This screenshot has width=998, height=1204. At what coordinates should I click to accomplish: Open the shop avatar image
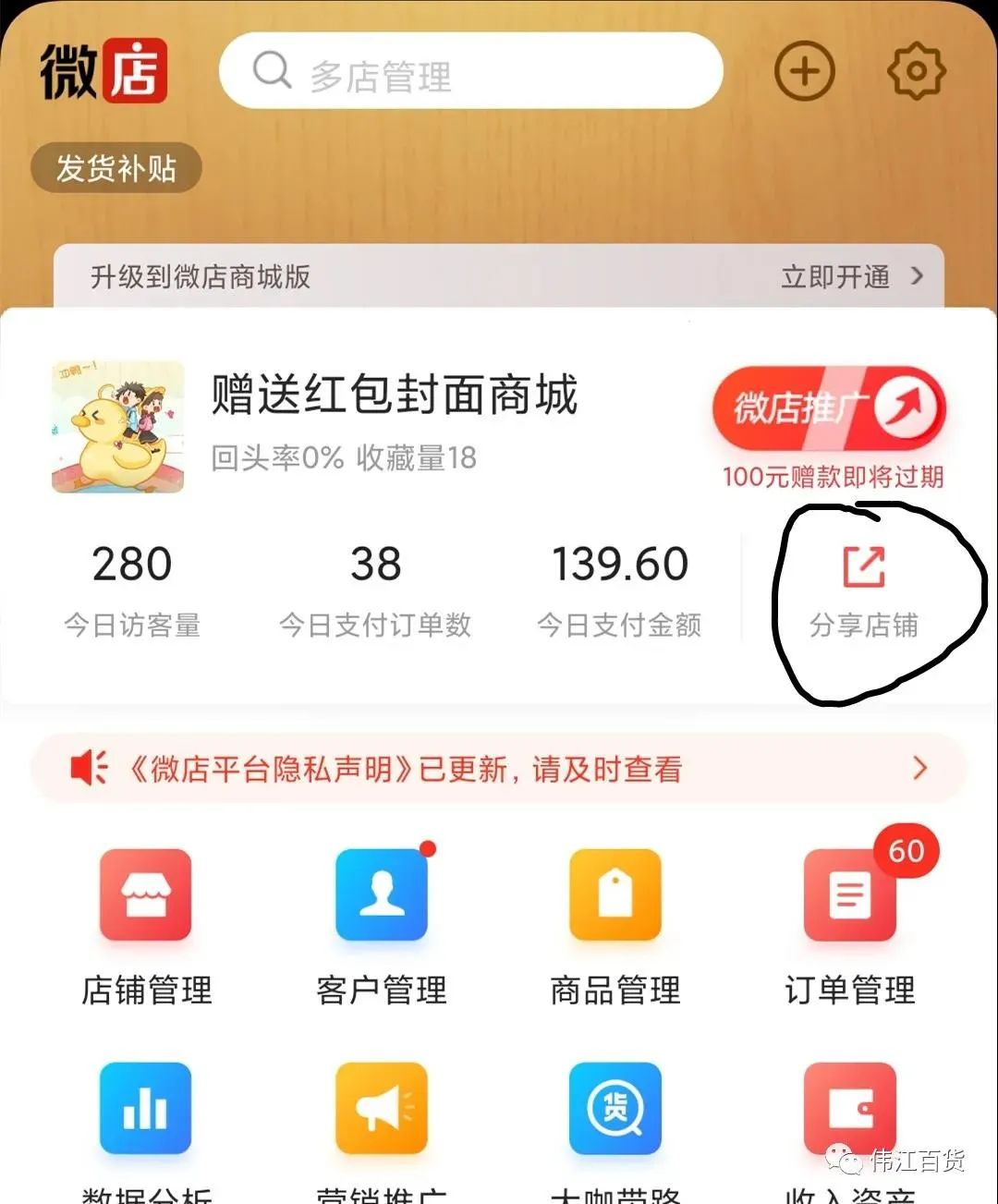pyautogui.click(x=117, y=427)
